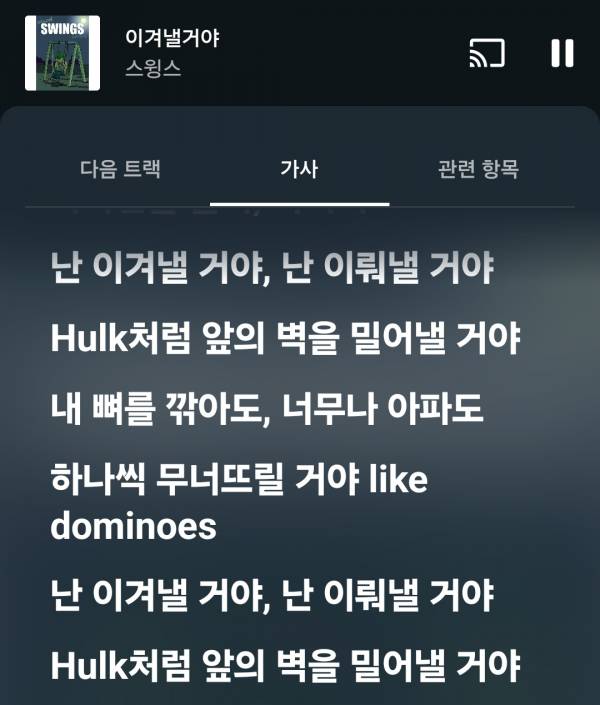Pause the current song
This screenshot has width=600, height=705.
(562, 53)
